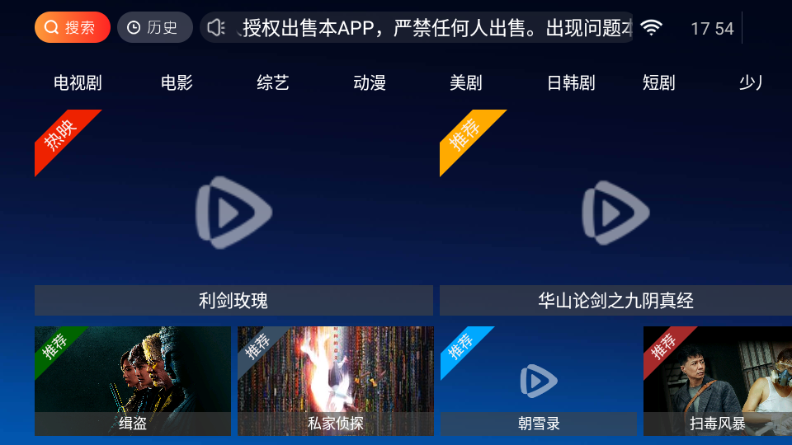Go to the 动漫 tab

370,83
